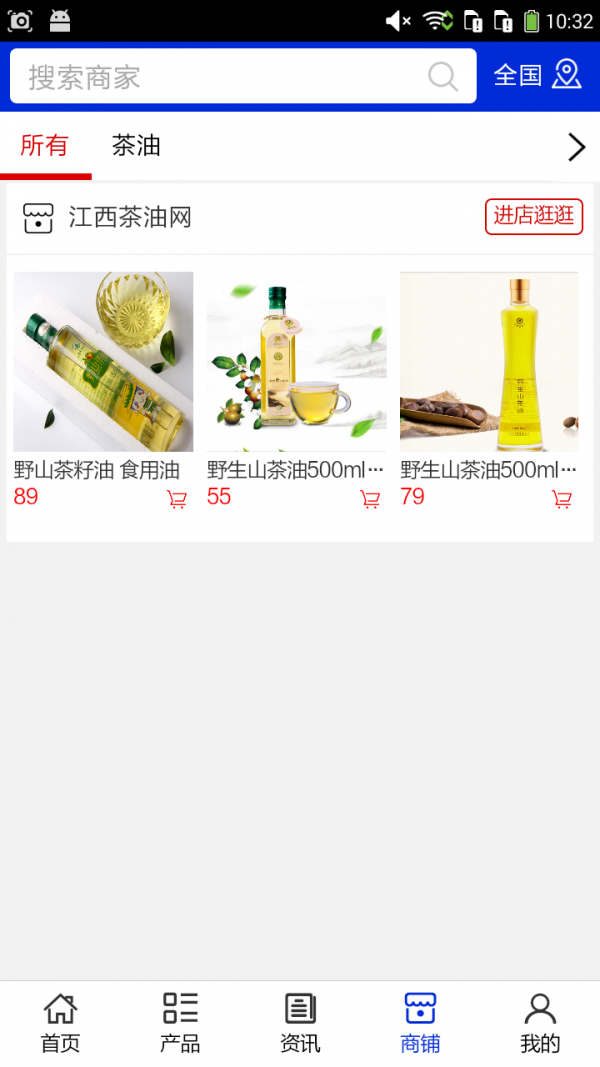This screenshot has height=1067, width=600.
Task: Open the 全国 location selector
Action: (537, 75)
